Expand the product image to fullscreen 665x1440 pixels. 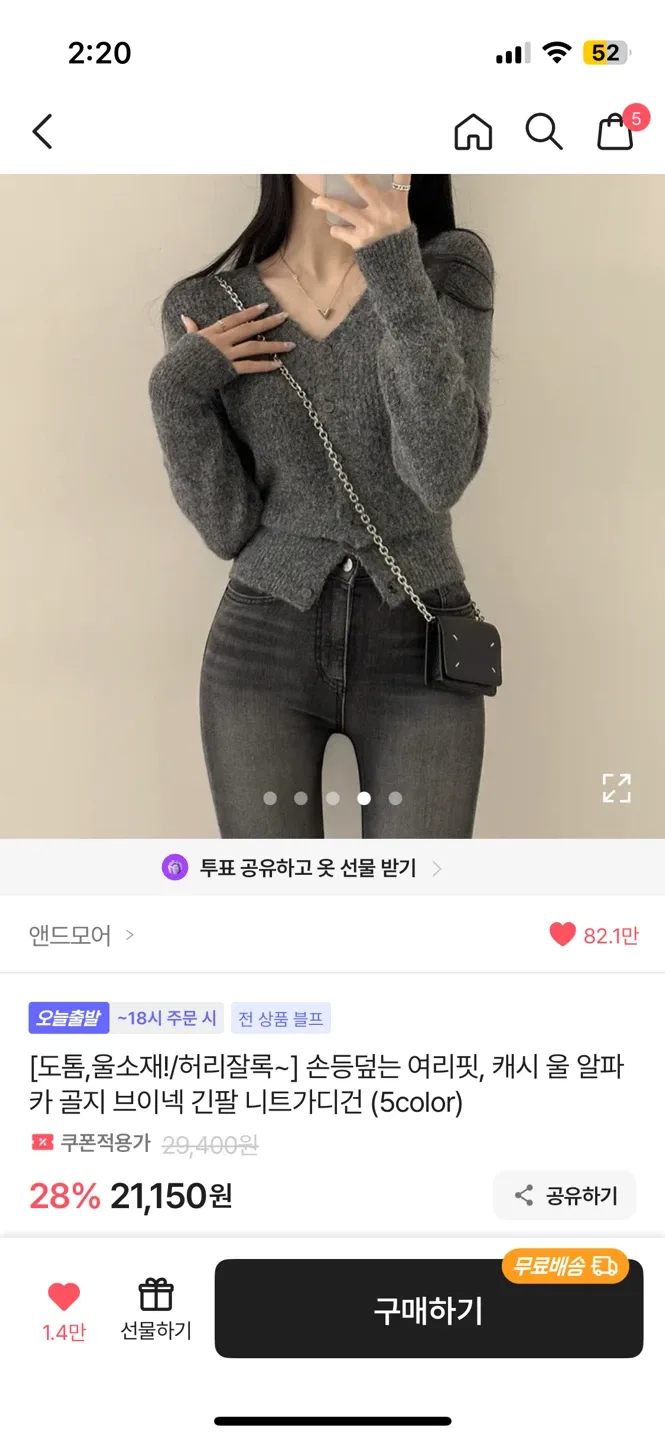click(616, 788)
